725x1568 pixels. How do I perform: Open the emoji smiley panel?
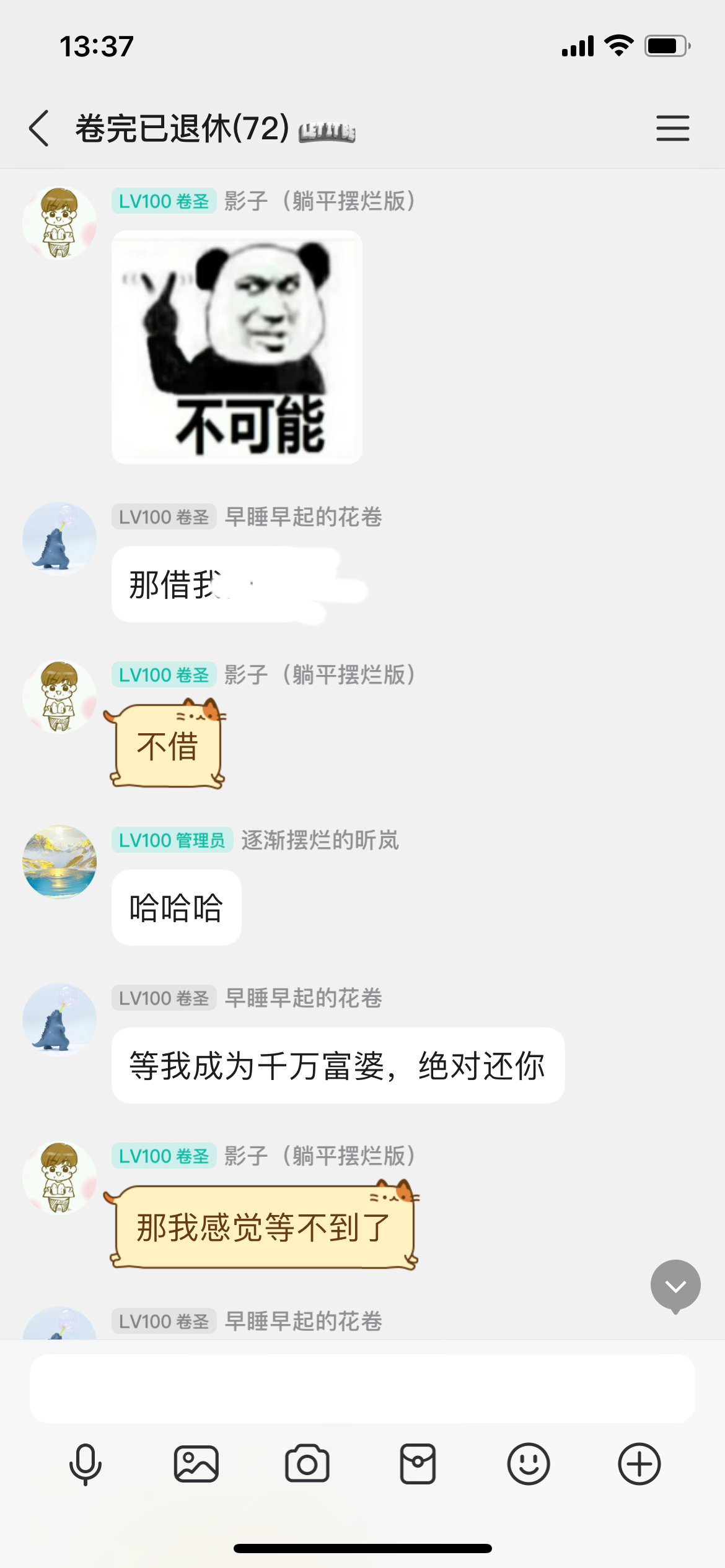pos(529,1464)
